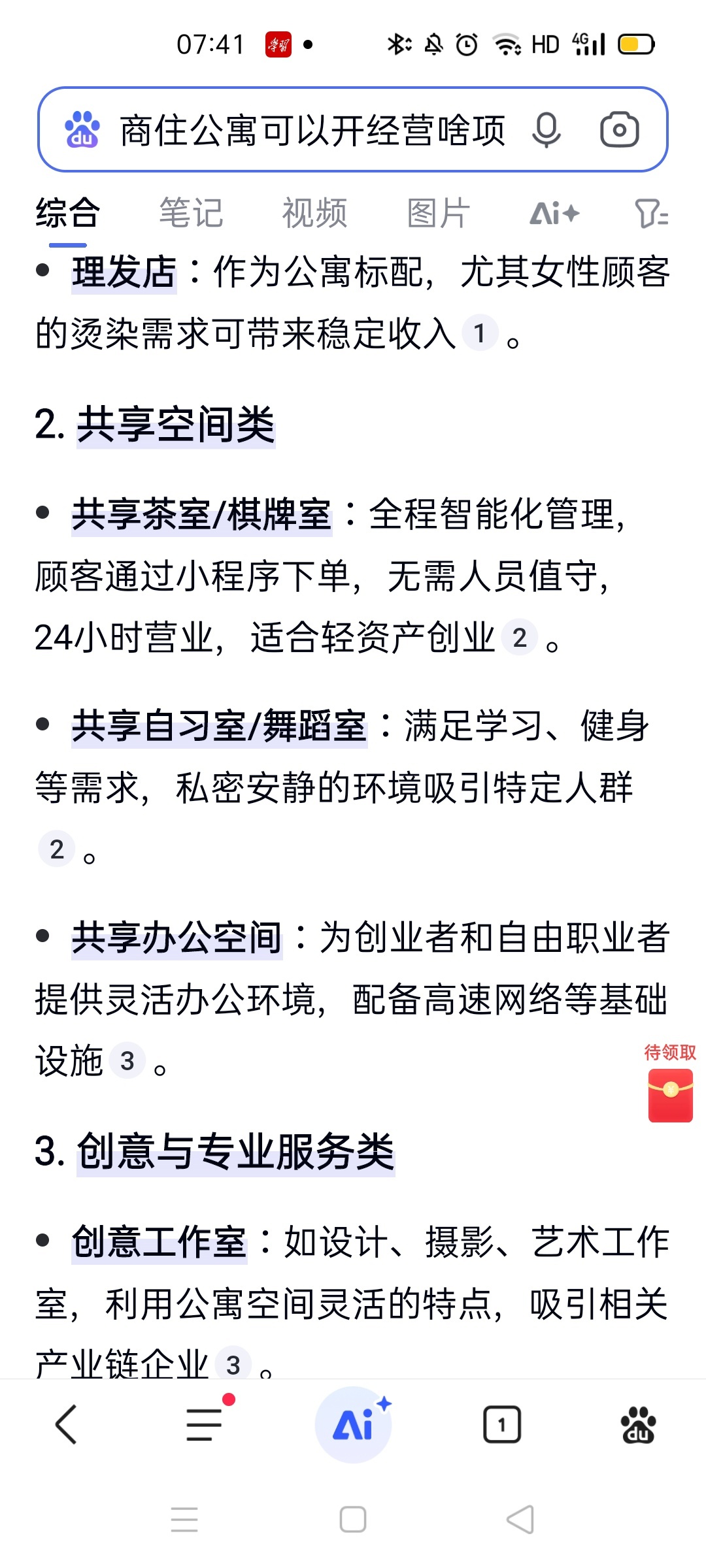Launch the Ai assistant from the bottom bar
Screen dimensions: 706x1568
pos(353,1424)
